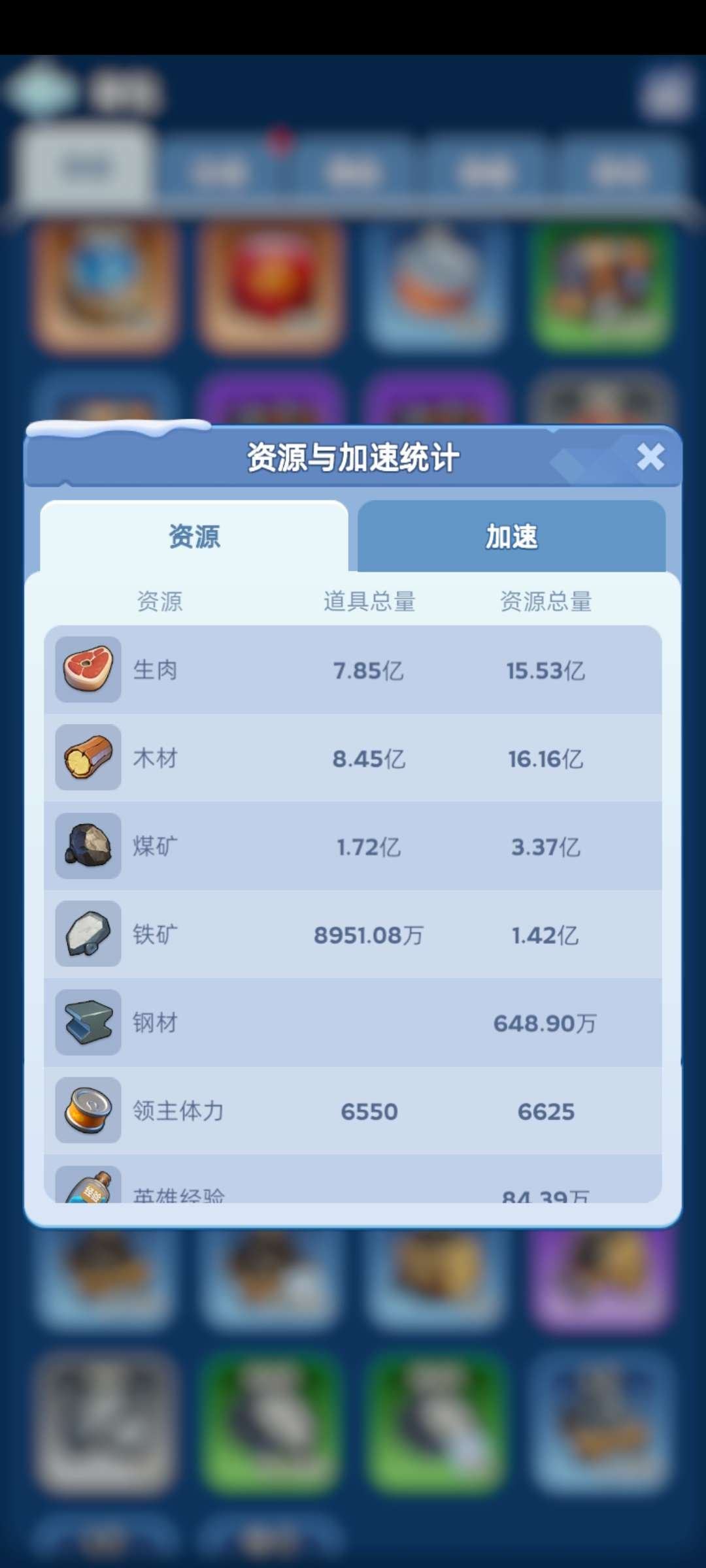
Task: Click the iron ore (铁矿) icon
Action: (x=88, y=934)
